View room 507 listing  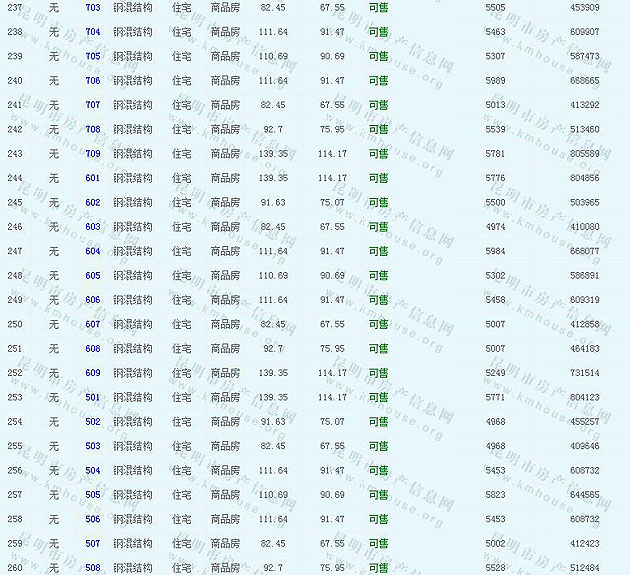tap(93, 544)
